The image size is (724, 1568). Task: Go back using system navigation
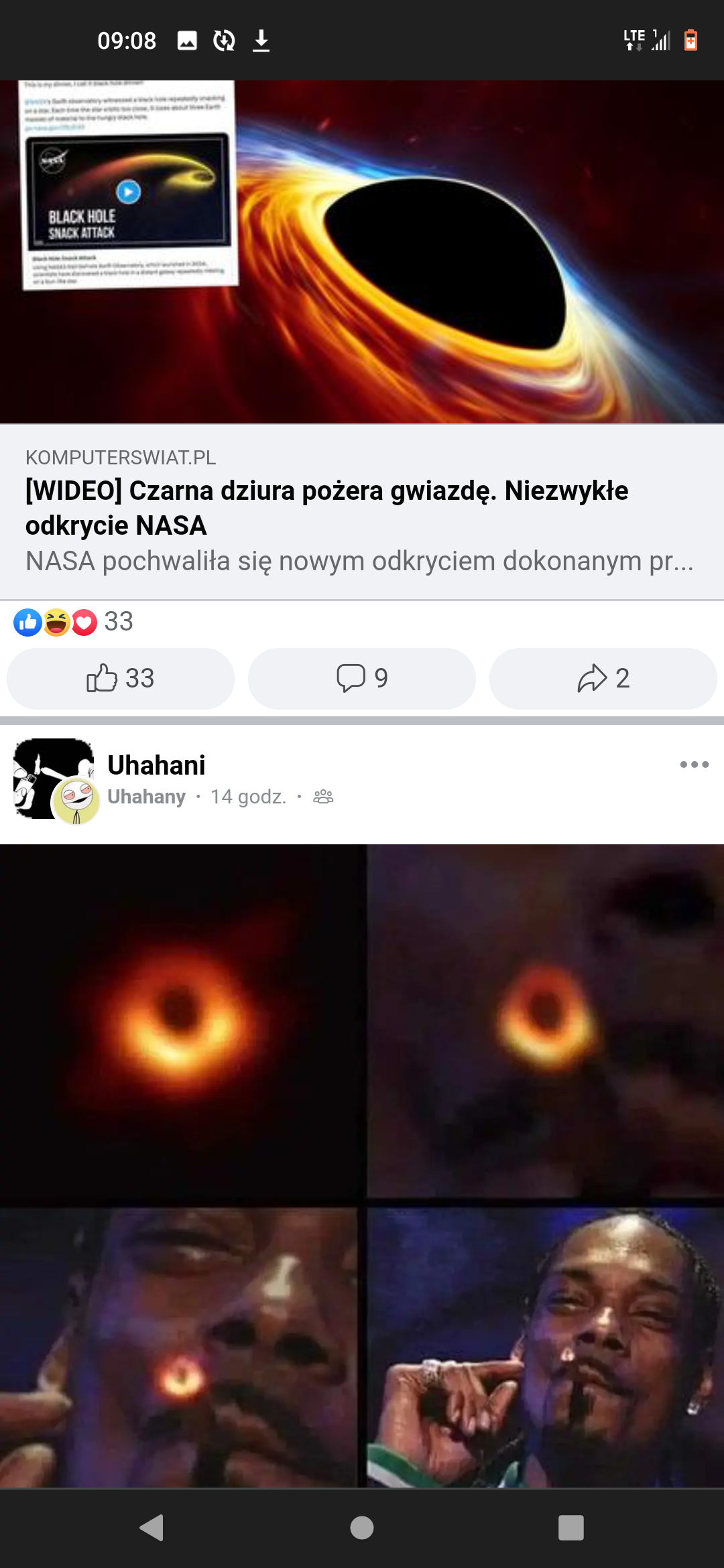tap(152, 1528)
